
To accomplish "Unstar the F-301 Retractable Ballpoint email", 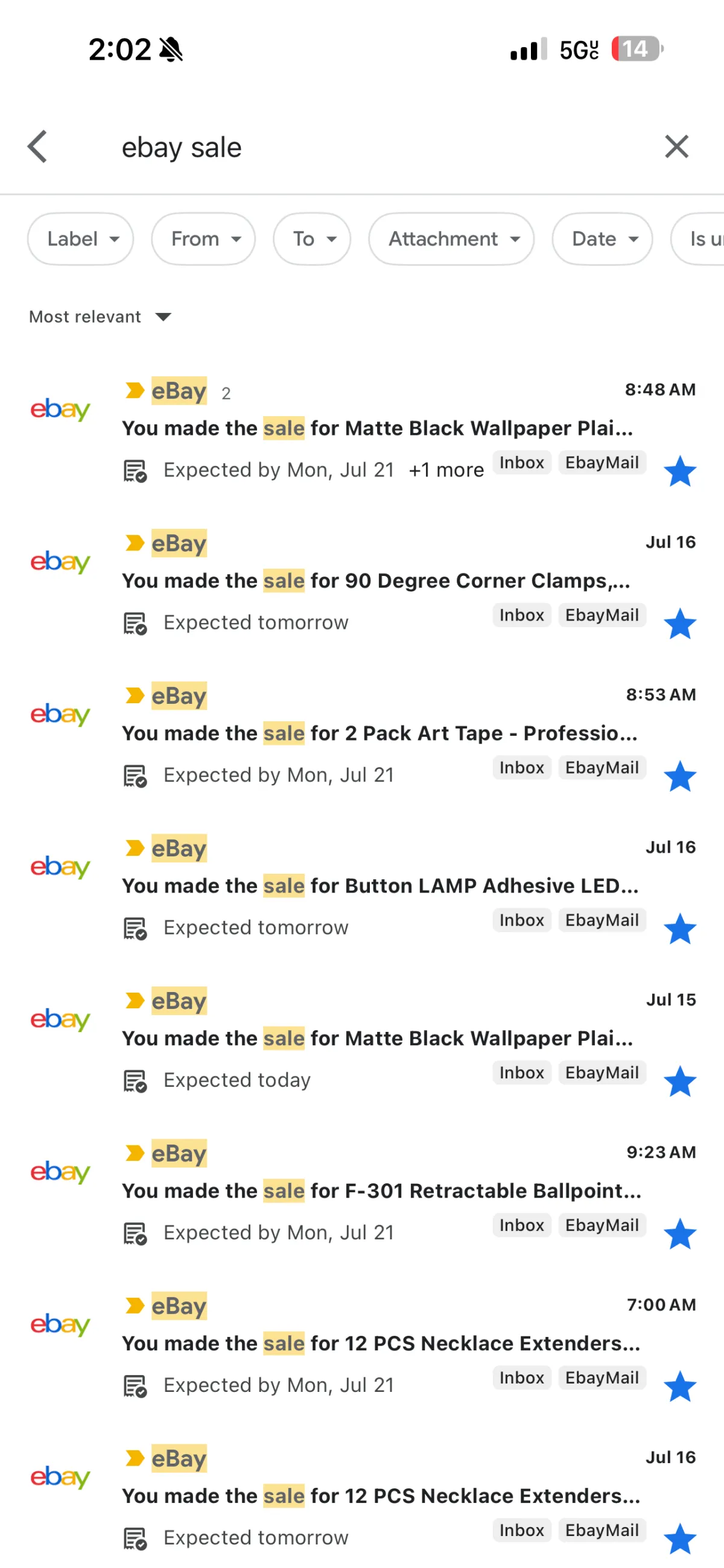I will point(679,1234).
